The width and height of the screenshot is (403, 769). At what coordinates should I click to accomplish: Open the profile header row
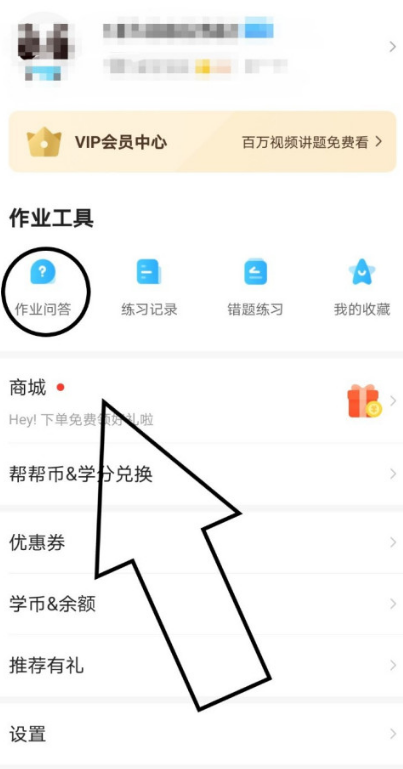tap(202, 48)
